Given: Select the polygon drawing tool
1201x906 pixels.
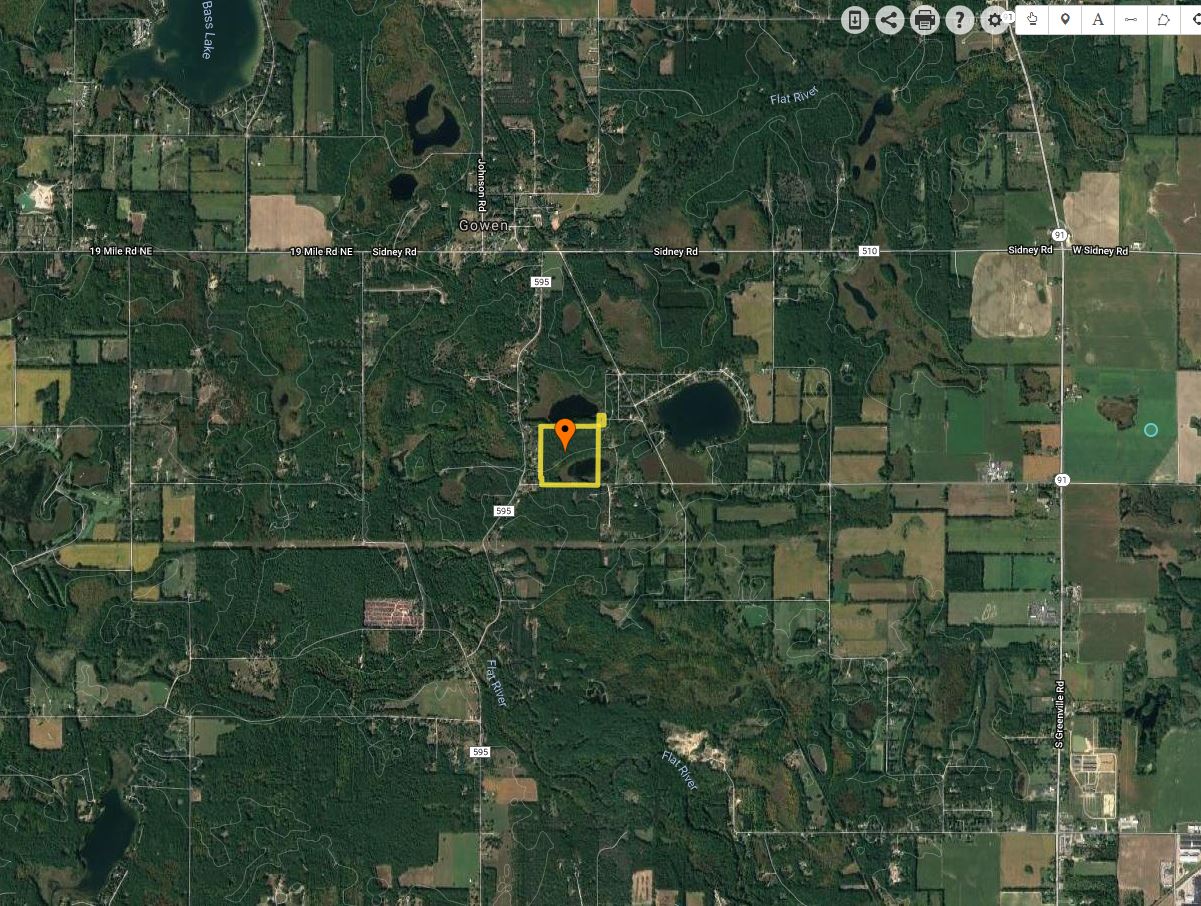Looking at the screenshot, I should coord(1164,20).
